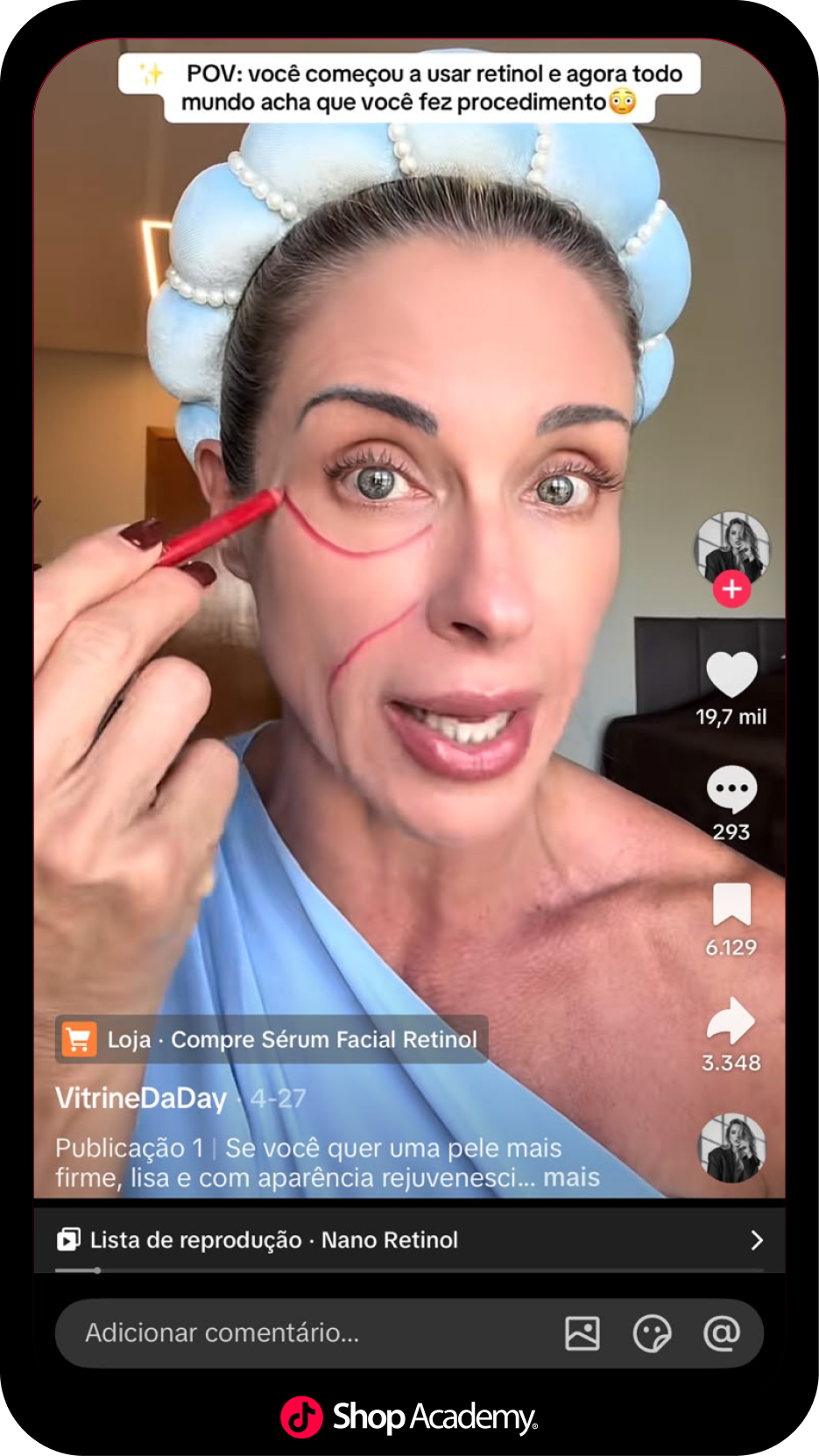The height and width of the screenshot is (1456, 819).
Task: Open the Nano Retinol playlist row
Action: coord(409,1240)
